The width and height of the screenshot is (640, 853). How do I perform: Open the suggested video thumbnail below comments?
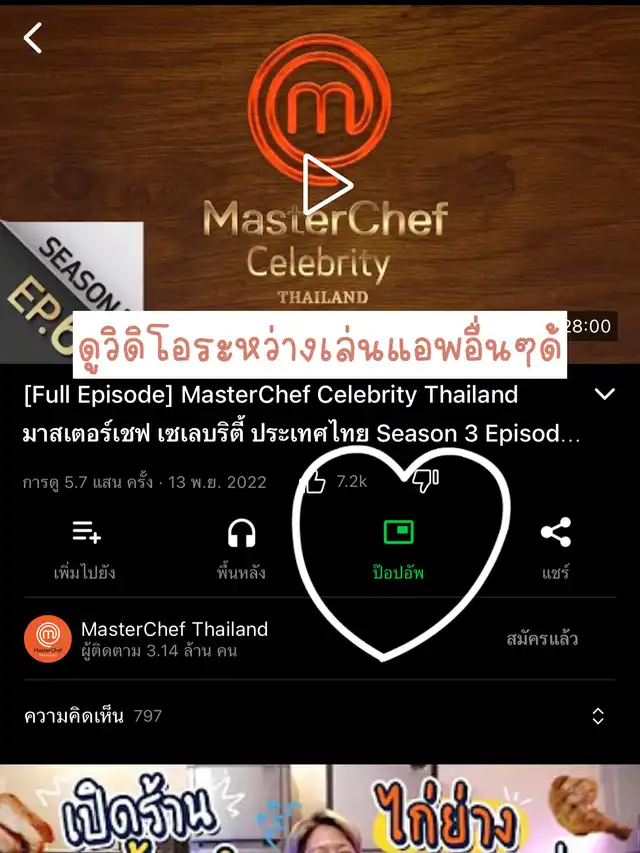click(320, 808)
